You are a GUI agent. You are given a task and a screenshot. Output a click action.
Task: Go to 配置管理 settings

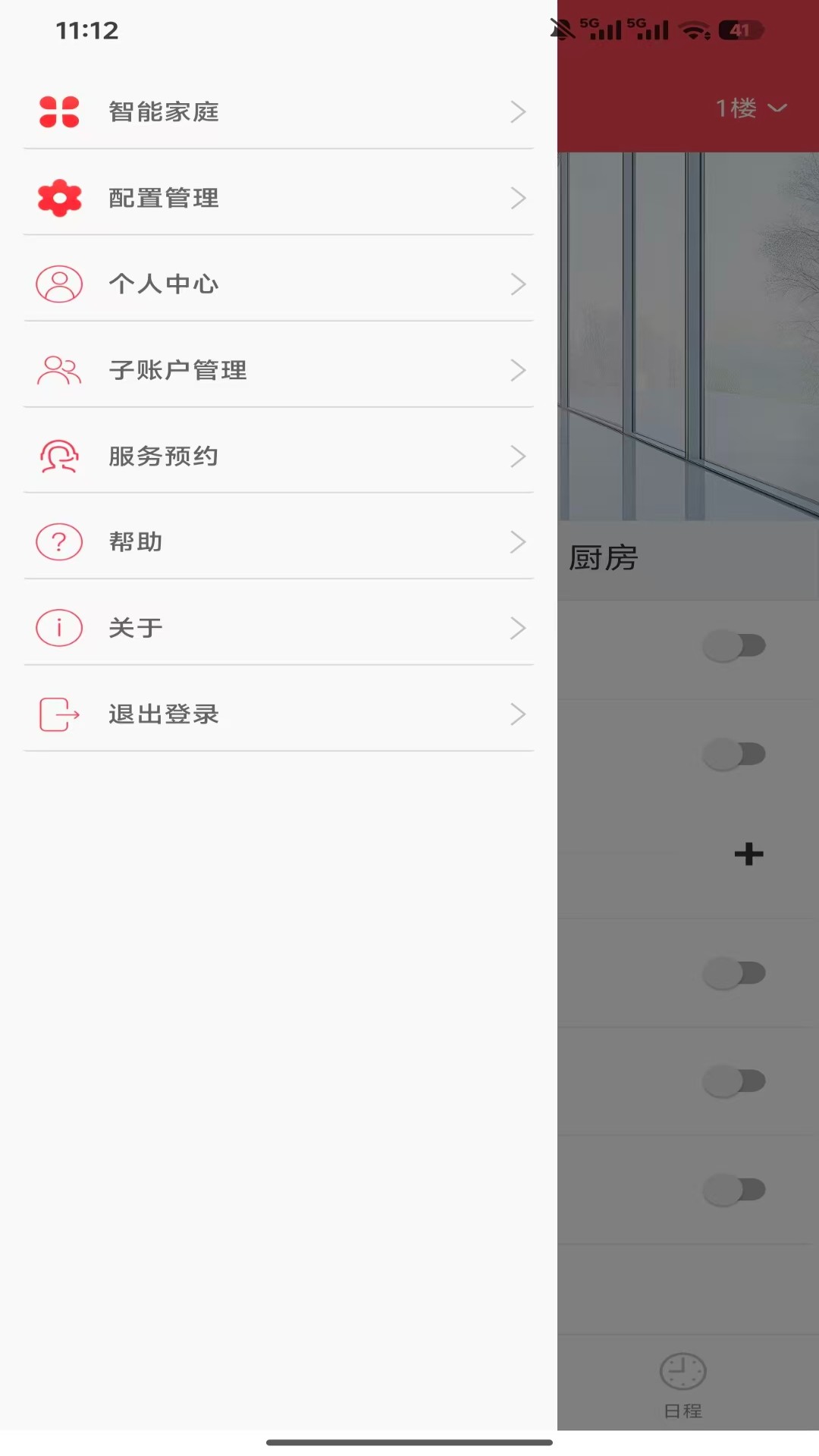pyautogui.click(x=278, y=198)
